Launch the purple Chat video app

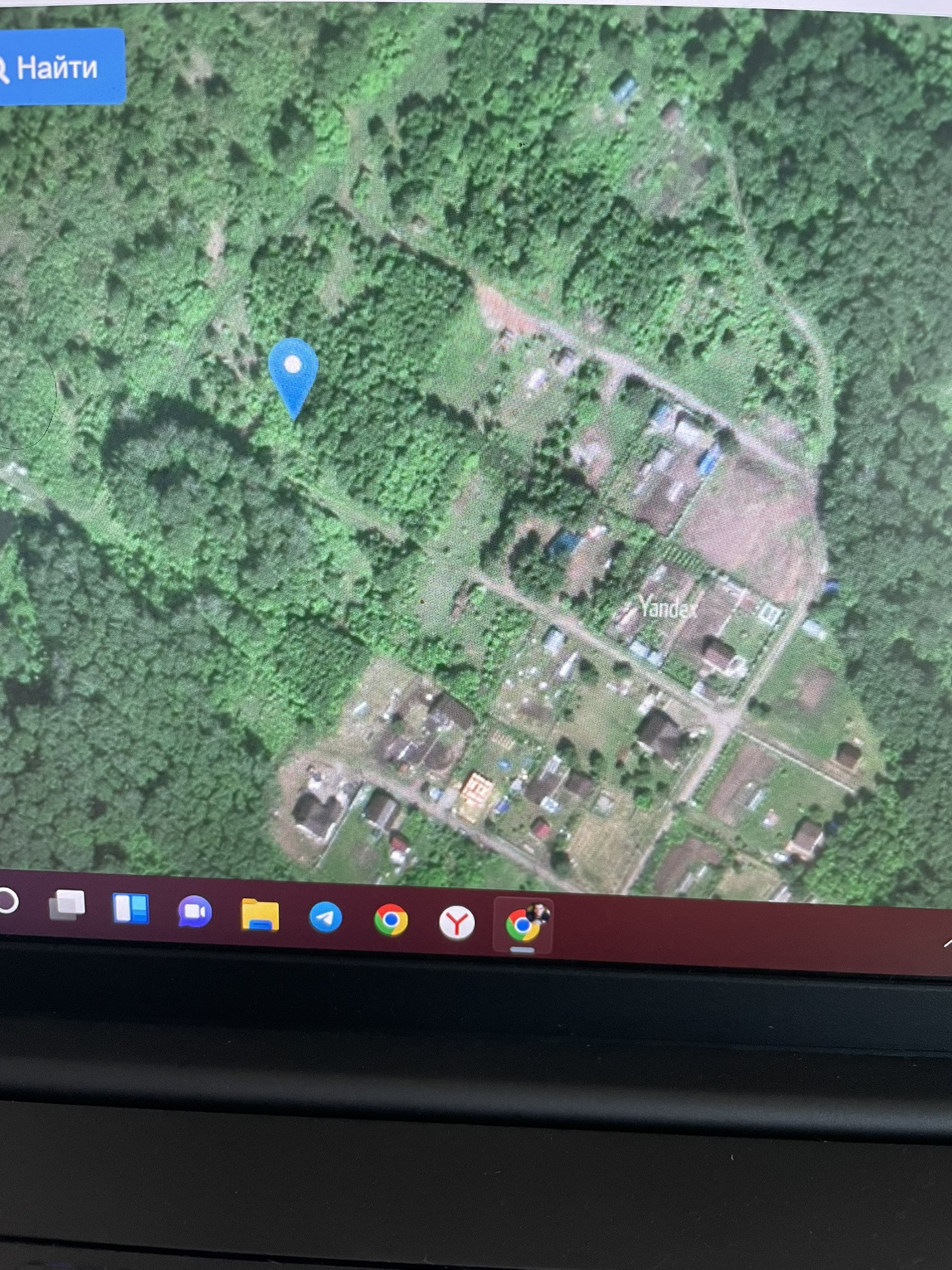tap(194, 912)
